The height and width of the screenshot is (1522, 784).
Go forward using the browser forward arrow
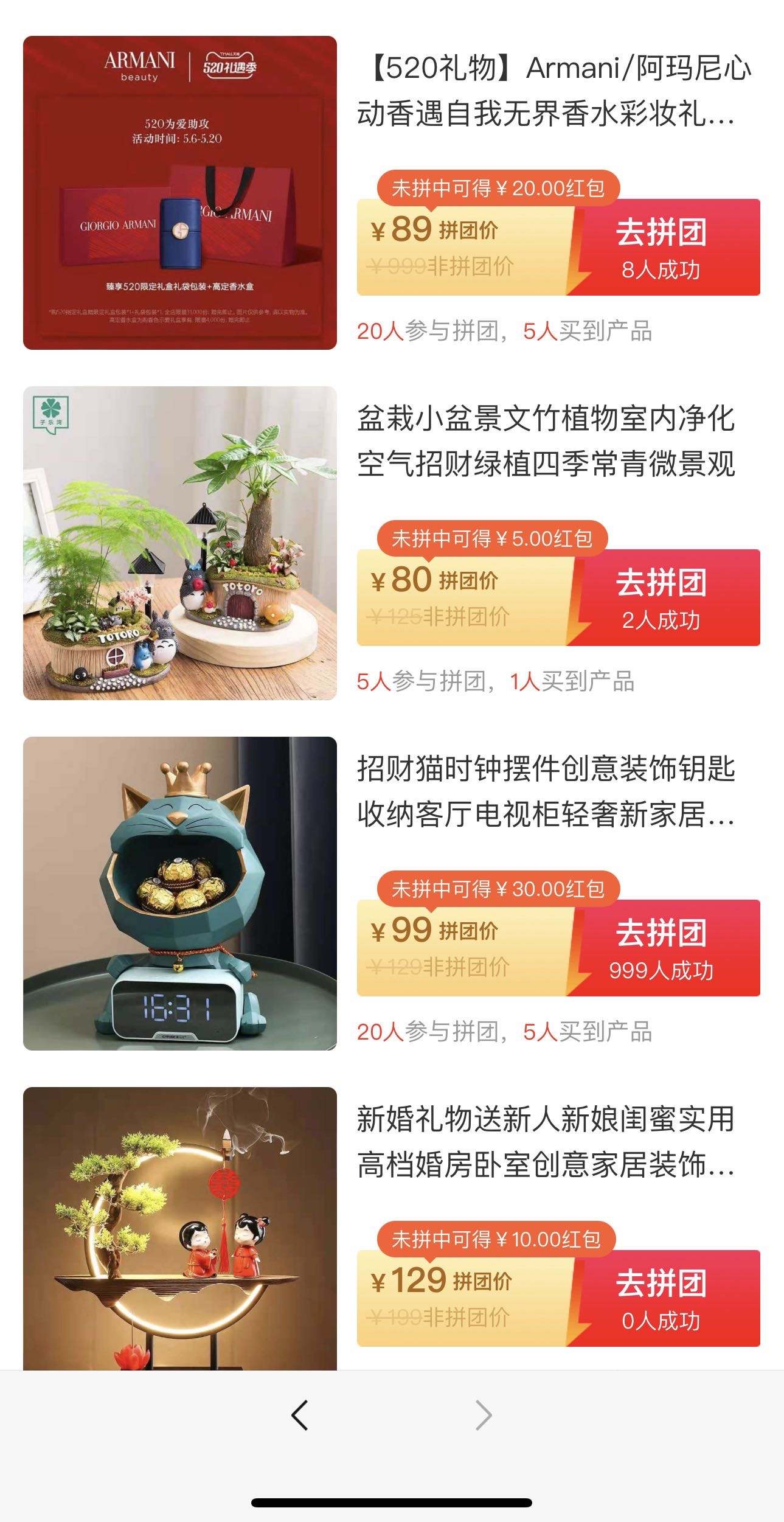tap(484, 1415)
